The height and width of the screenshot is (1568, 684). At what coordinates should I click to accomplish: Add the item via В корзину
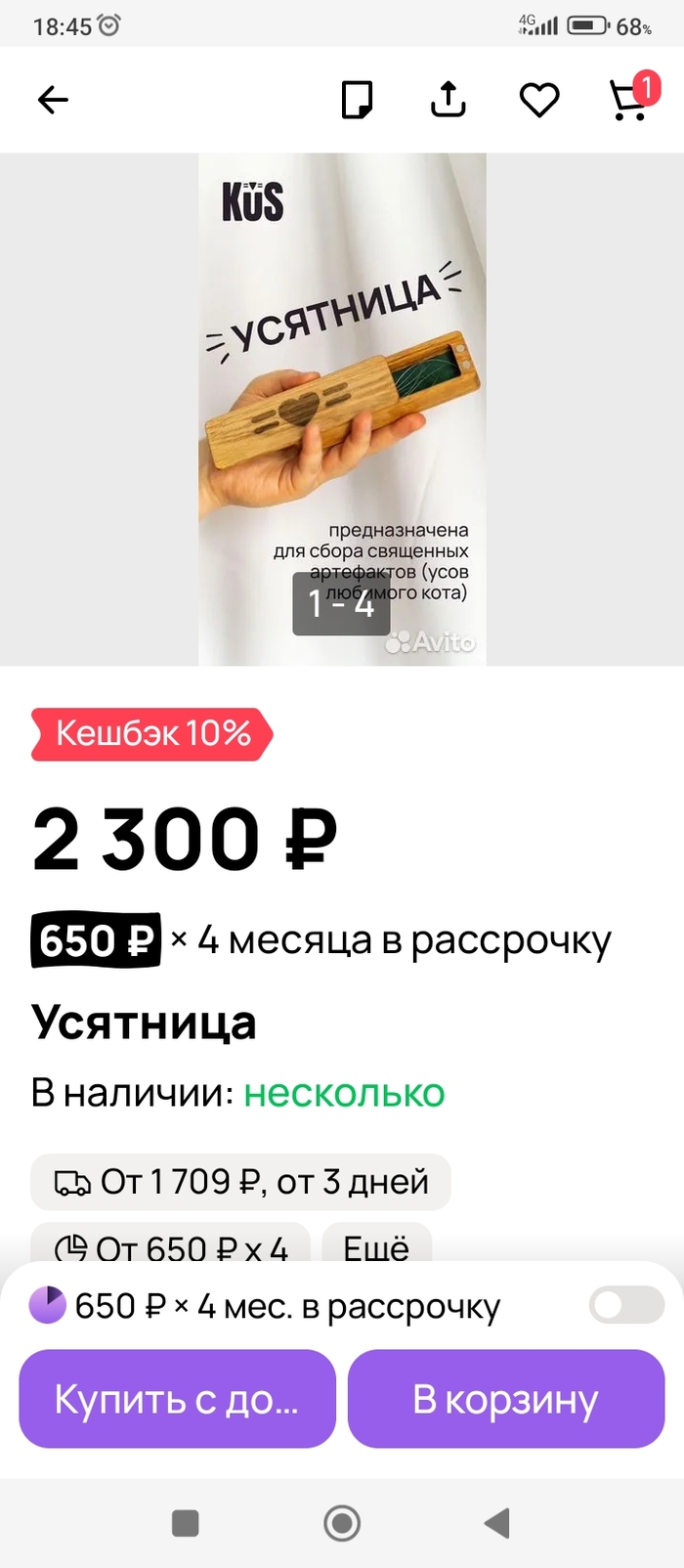(505, 1399)
